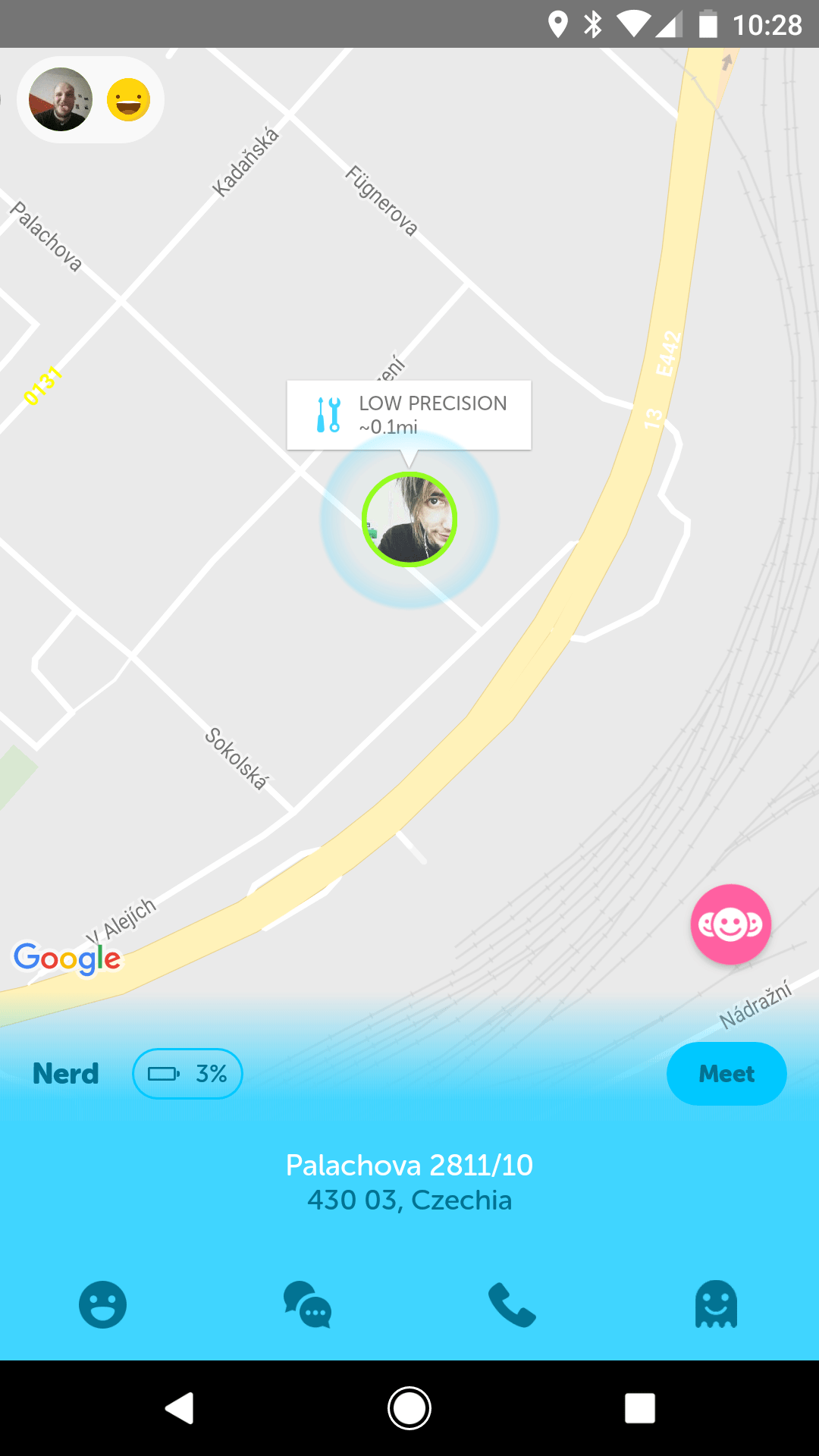Tap the 3% battery chip
This screenshot has height=1456, width=819.
click(x=187, y=1074)
